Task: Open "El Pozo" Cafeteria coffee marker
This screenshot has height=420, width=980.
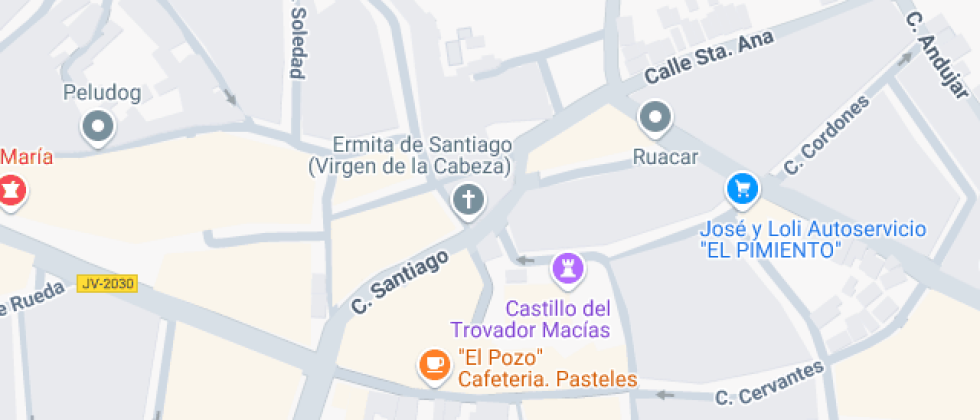Action: (433, 364)
